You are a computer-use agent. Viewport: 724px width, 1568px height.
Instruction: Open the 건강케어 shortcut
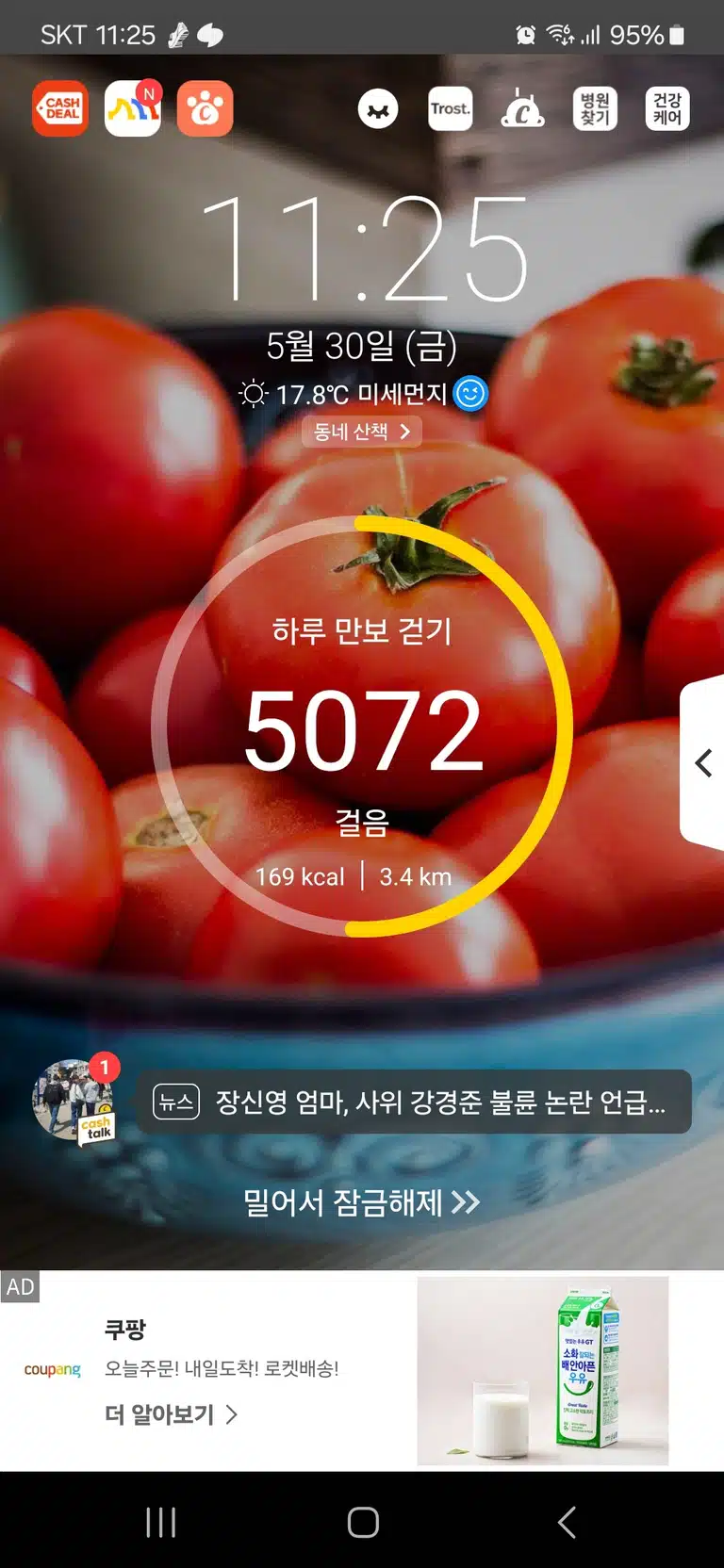point(667,109)
